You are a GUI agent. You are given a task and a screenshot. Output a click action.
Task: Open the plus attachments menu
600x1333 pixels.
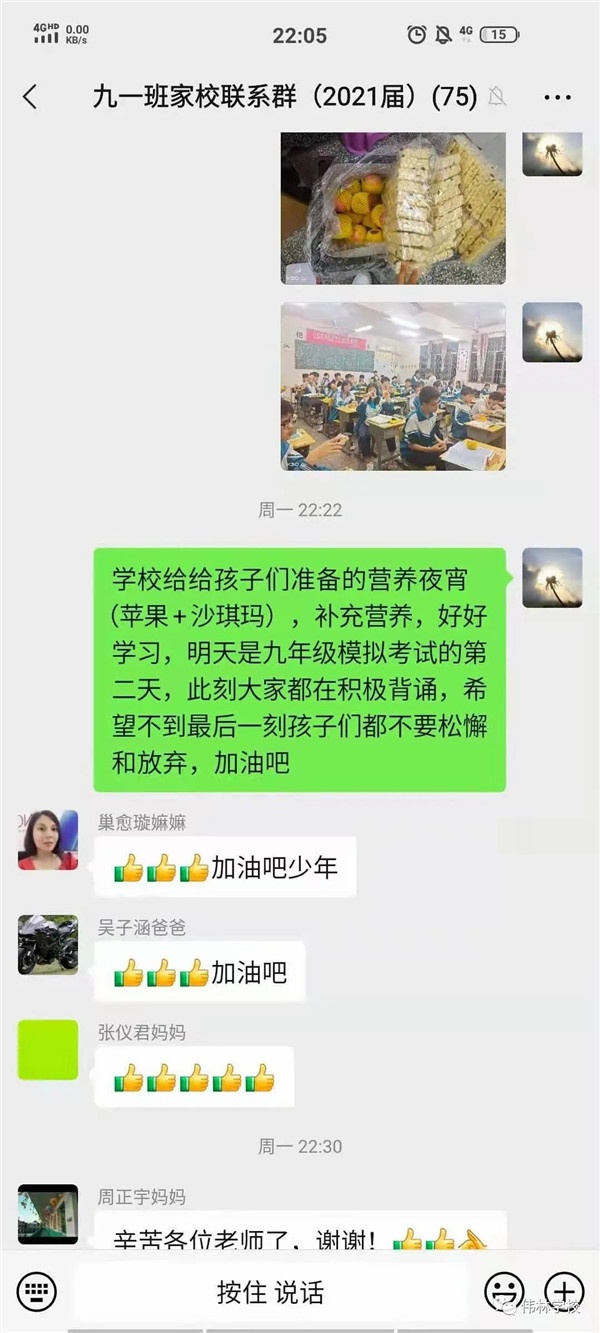pyautogui.click(x=564, y=1291)
